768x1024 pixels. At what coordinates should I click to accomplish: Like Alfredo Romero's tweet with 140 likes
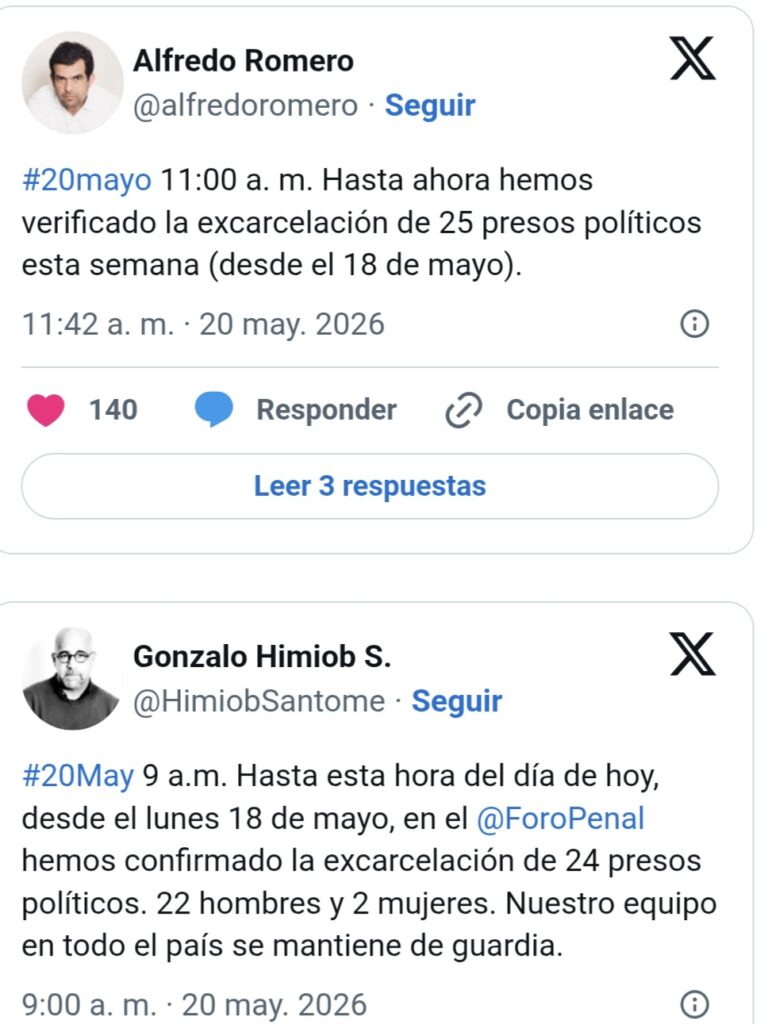(x=46, y=410)
